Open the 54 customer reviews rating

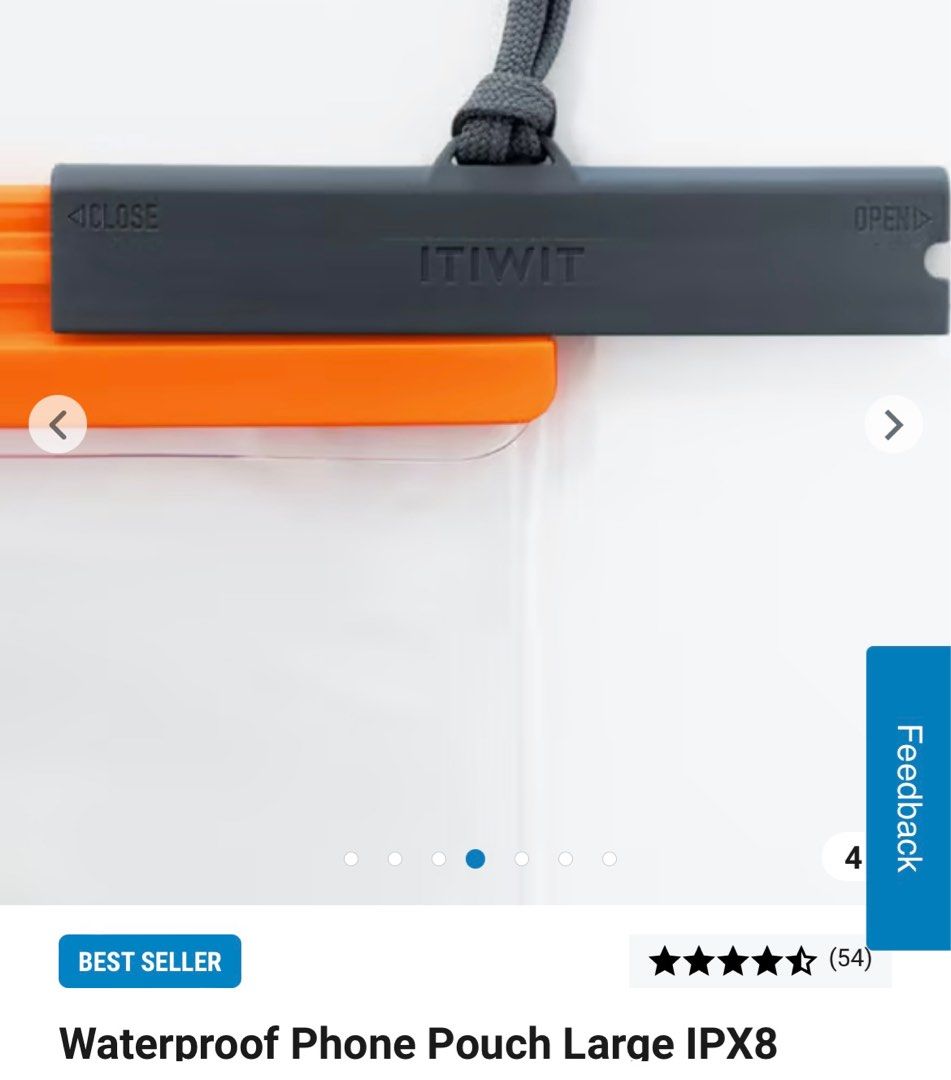(760, 961)
